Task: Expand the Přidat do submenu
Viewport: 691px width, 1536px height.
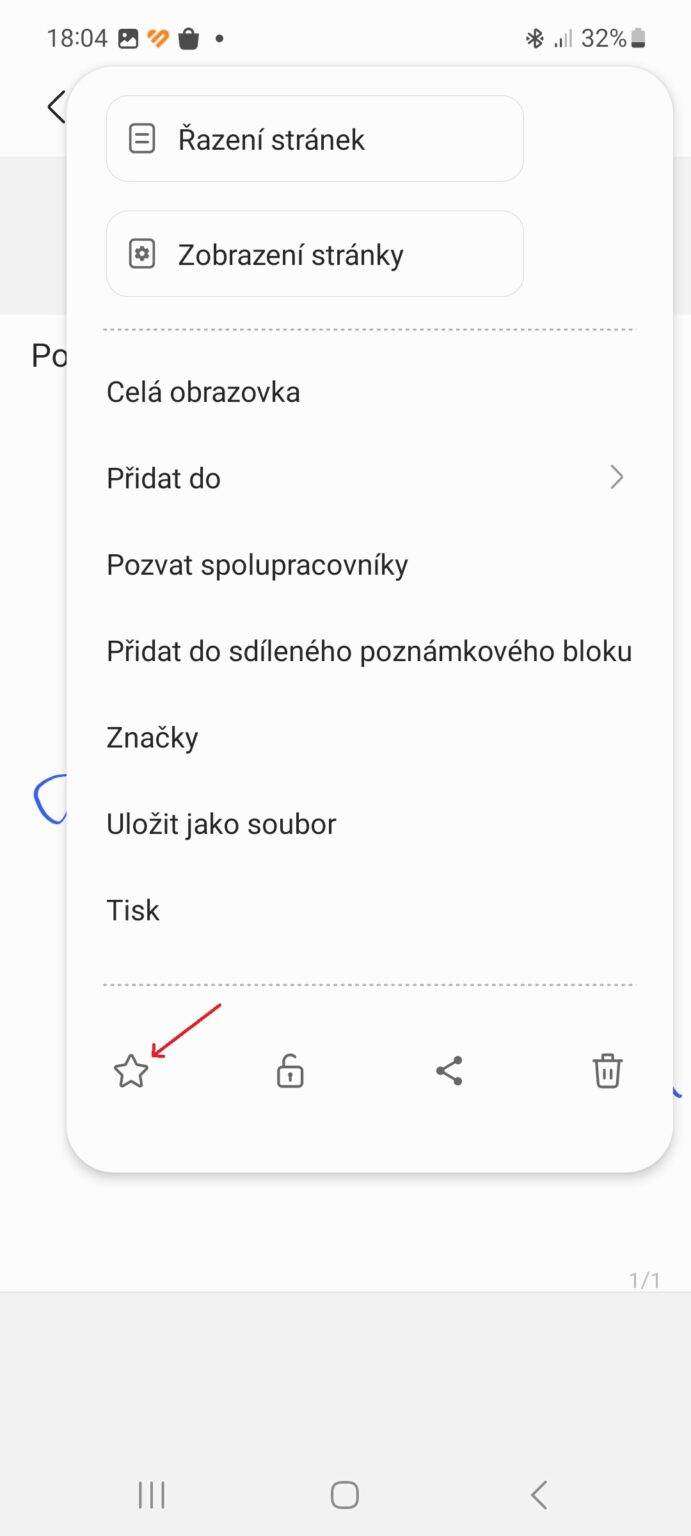Action: point(368,478)
